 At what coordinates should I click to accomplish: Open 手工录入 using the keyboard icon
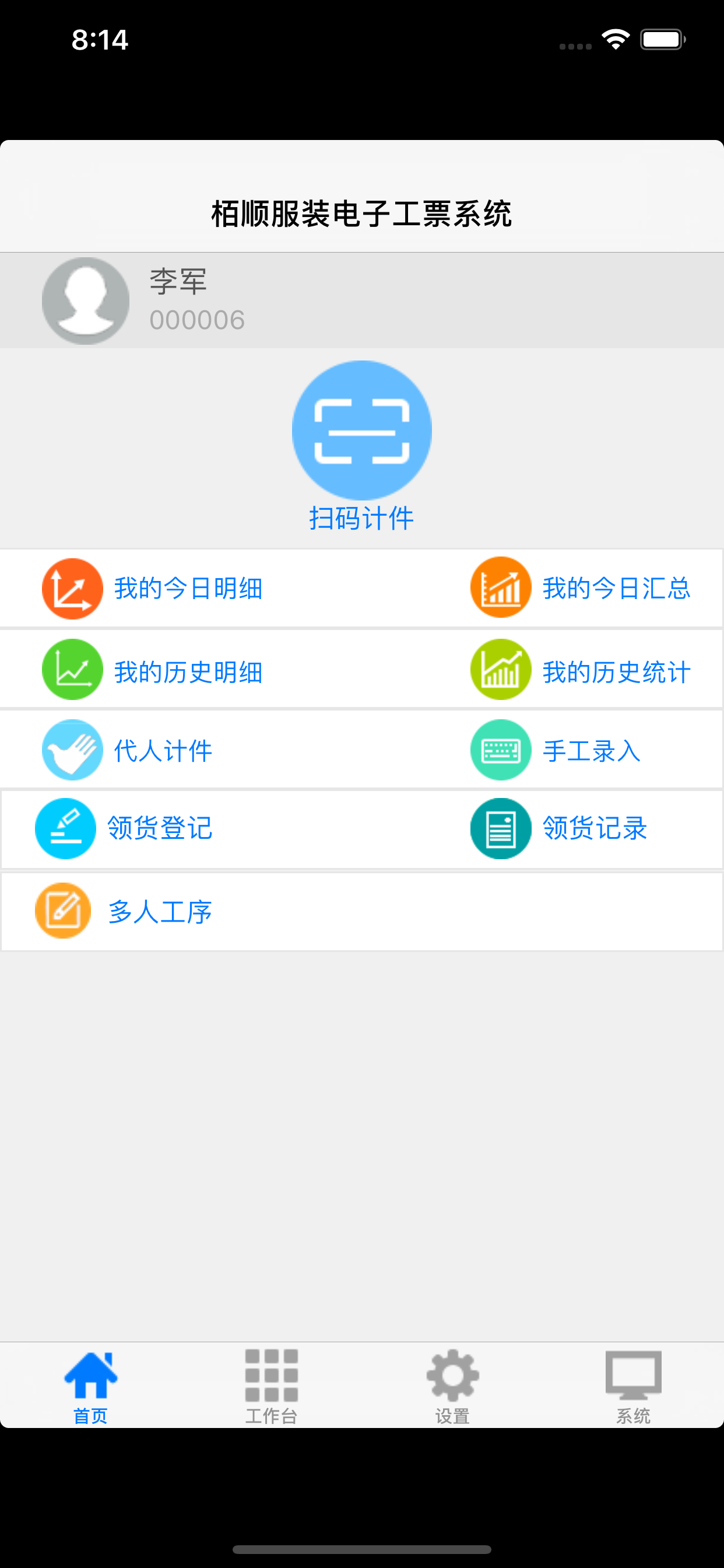[x=500, y=750]
